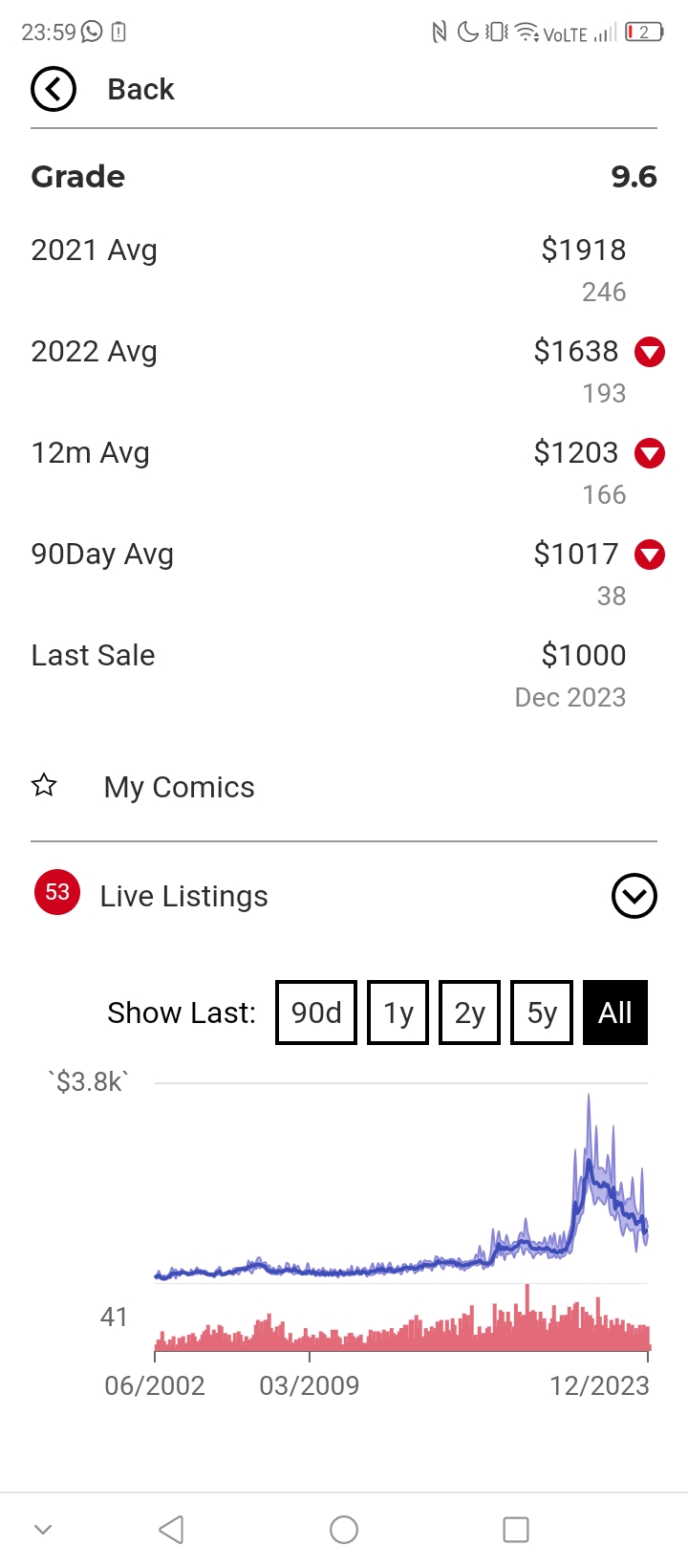This screenshot has width=688, height=1568.
Task: Switch the chart range to 5y
Action: [x=542, y=1013]
